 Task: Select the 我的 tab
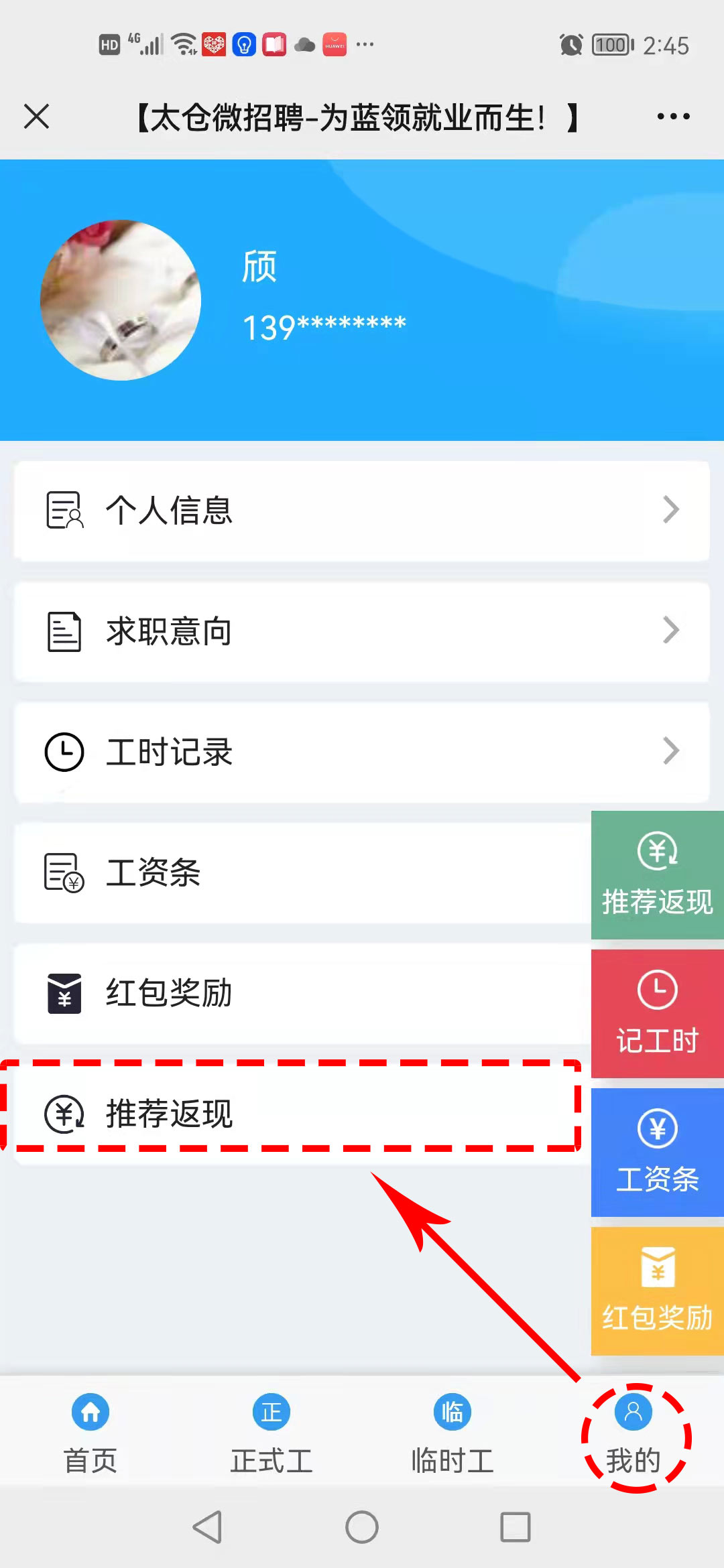[x=633, y=1434]
